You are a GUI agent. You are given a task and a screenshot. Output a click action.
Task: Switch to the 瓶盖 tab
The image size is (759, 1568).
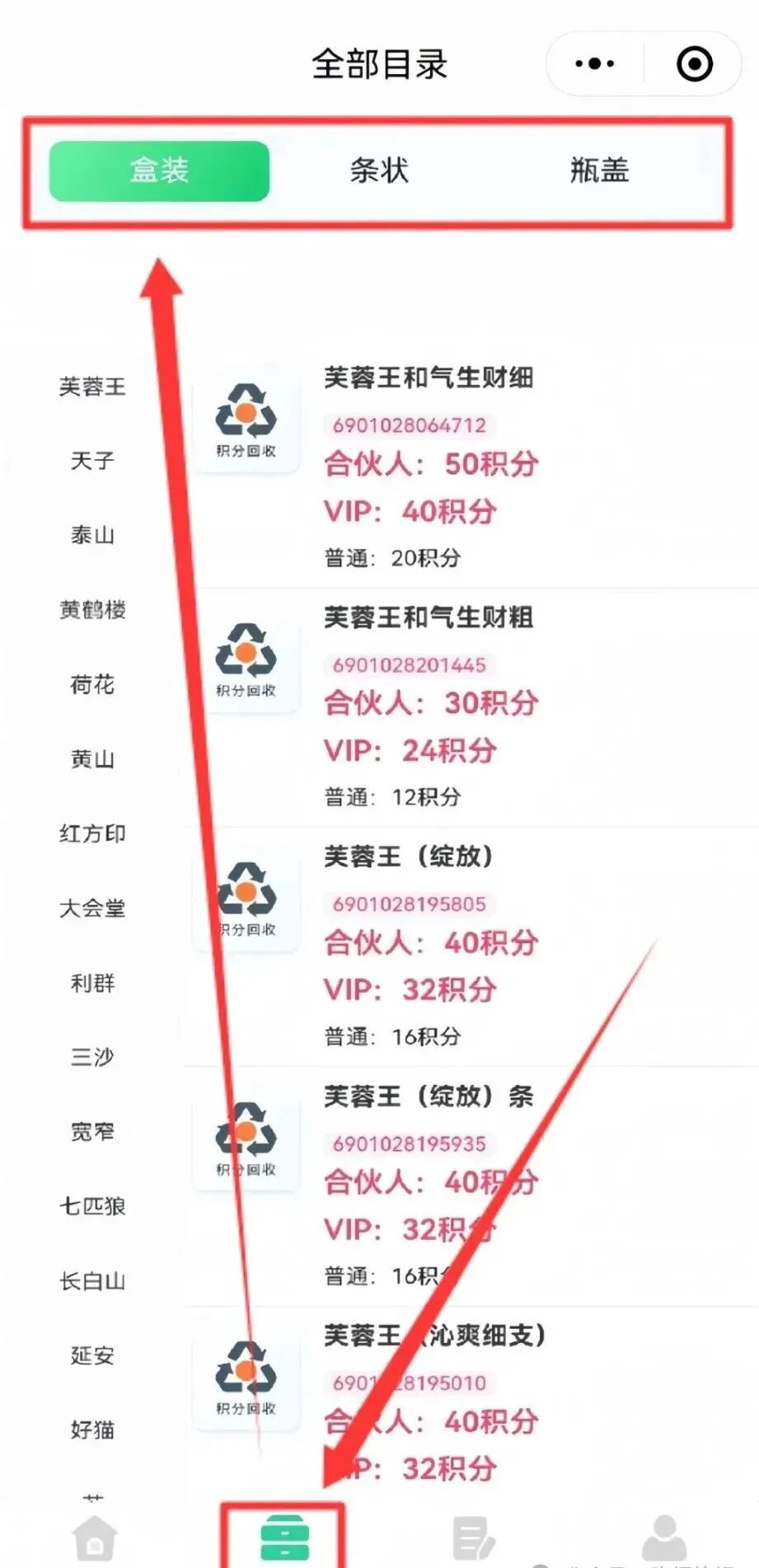599,171
